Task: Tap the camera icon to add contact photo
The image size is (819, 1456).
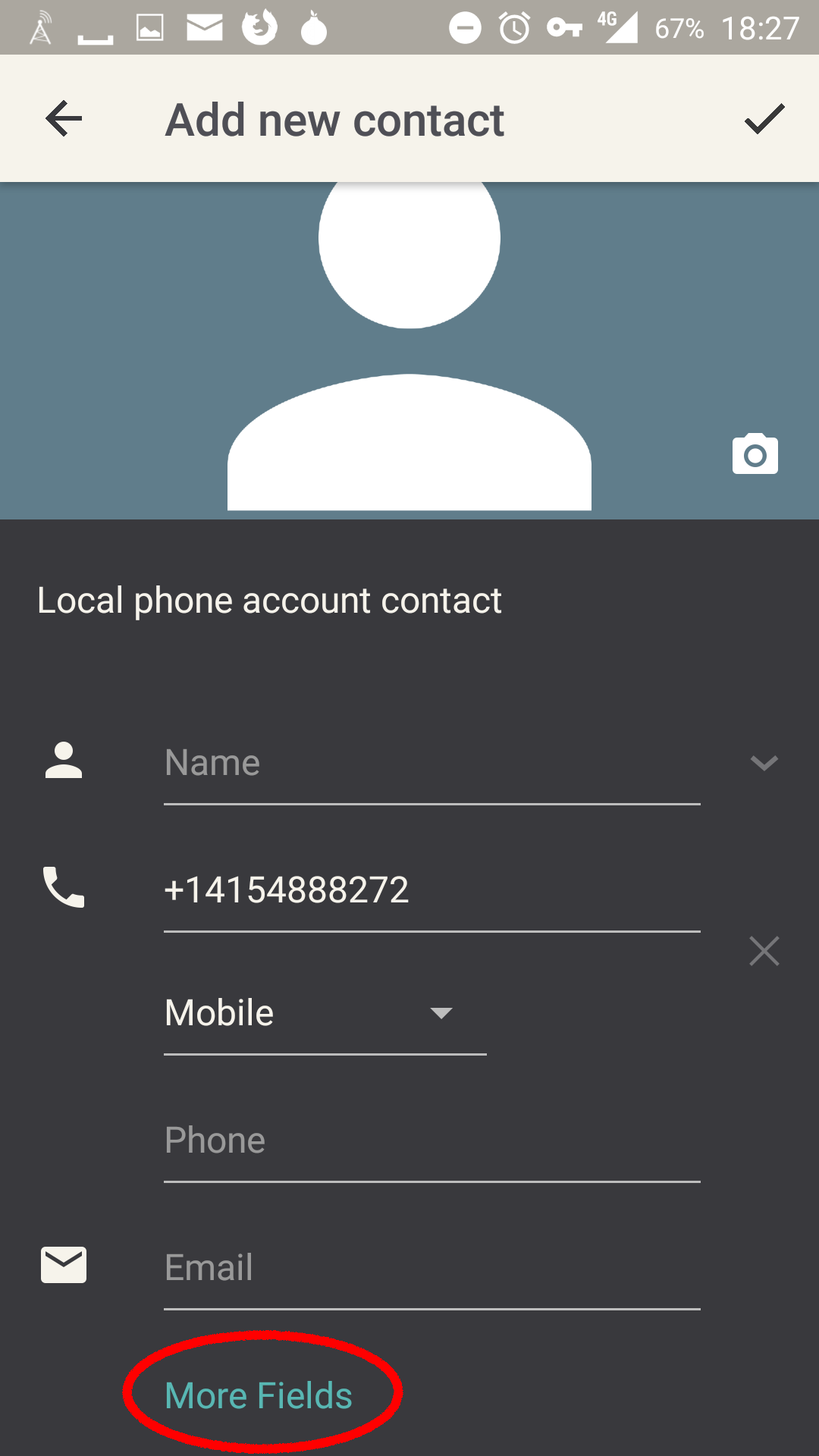Action: pos(755,455)
